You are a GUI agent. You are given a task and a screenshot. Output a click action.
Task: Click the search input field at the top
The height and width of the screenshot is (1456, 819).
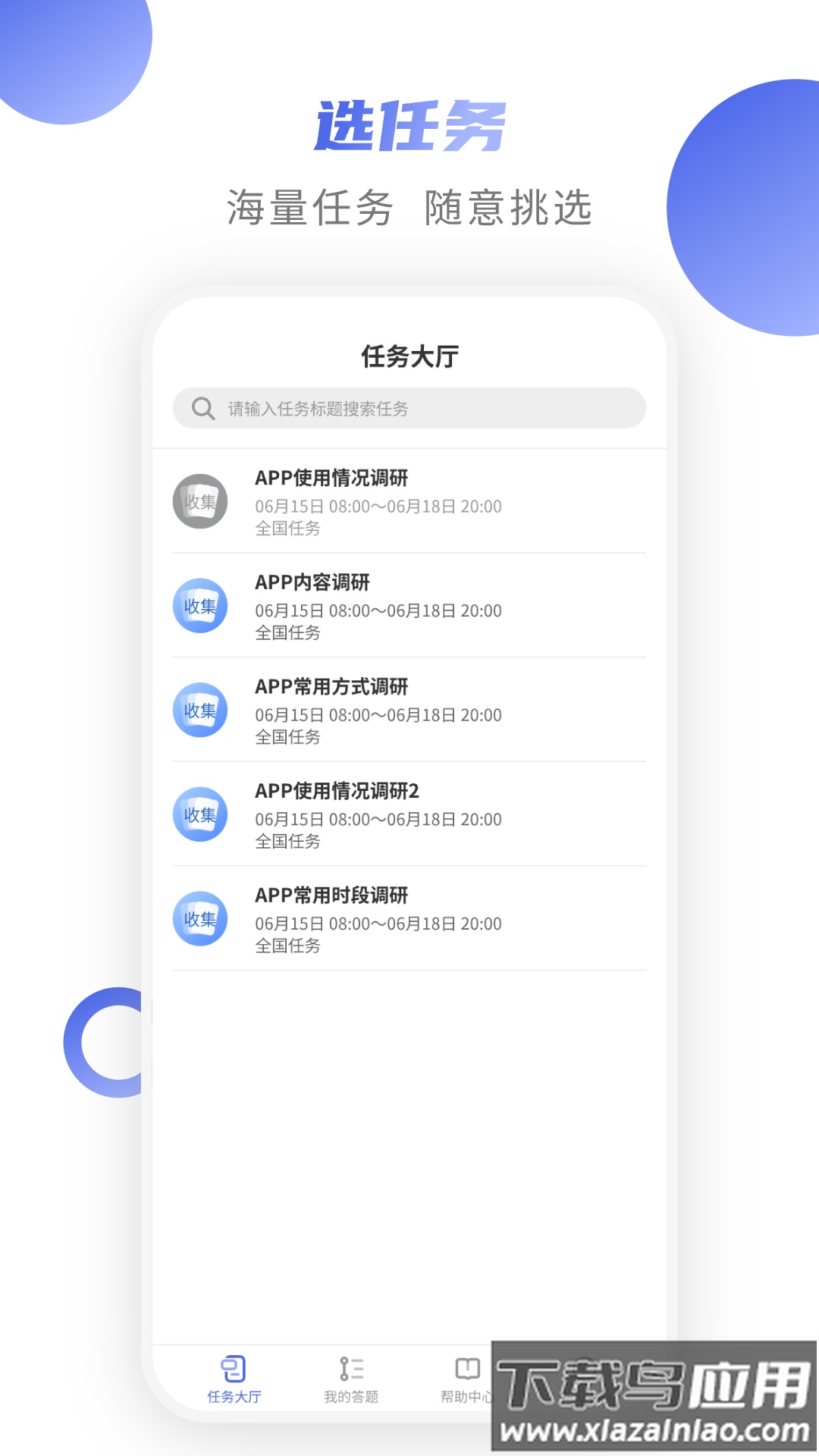click(409, 408)
